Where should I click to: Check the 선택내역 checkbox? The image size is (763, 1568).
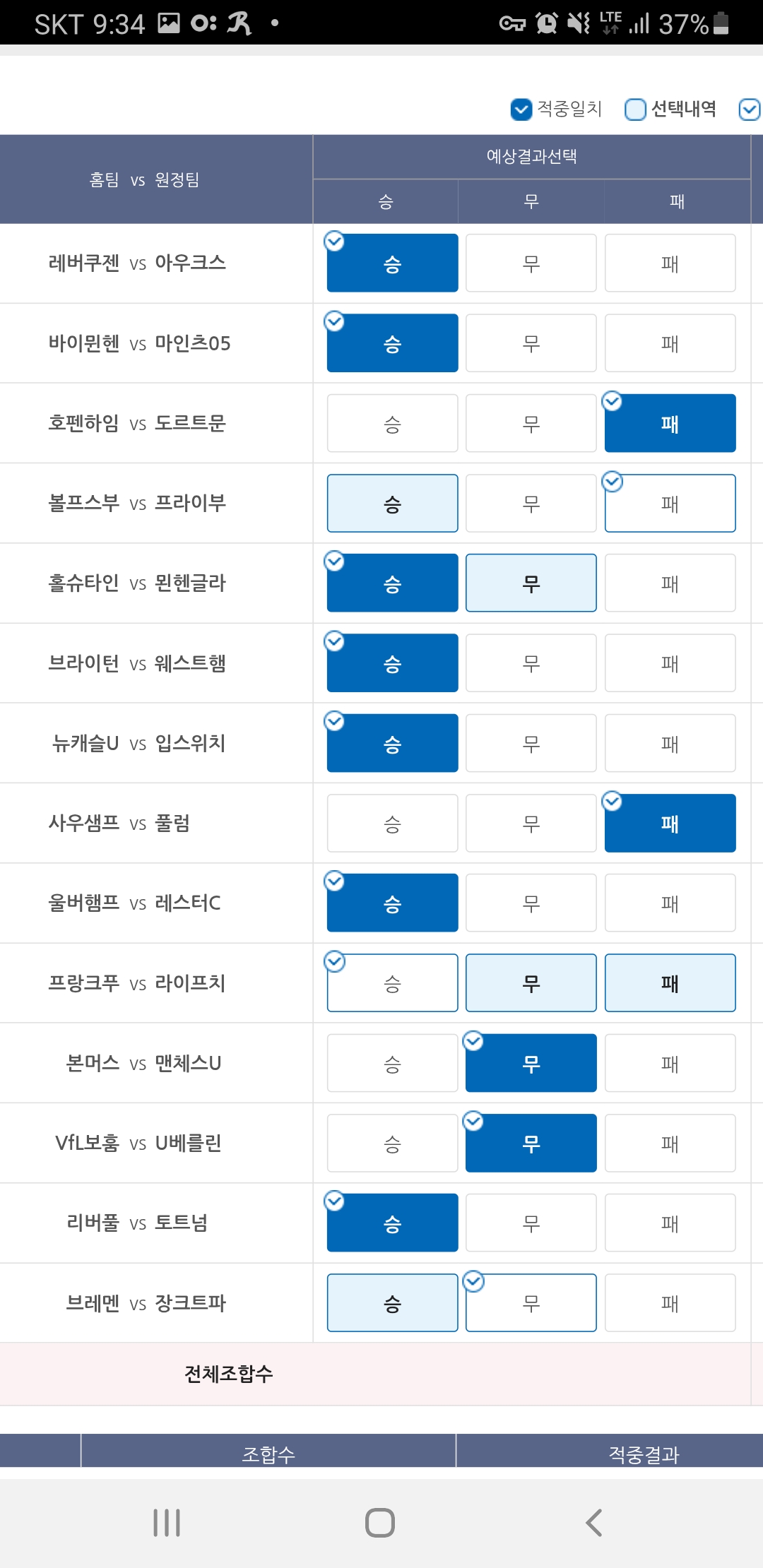tap(635, 109)
